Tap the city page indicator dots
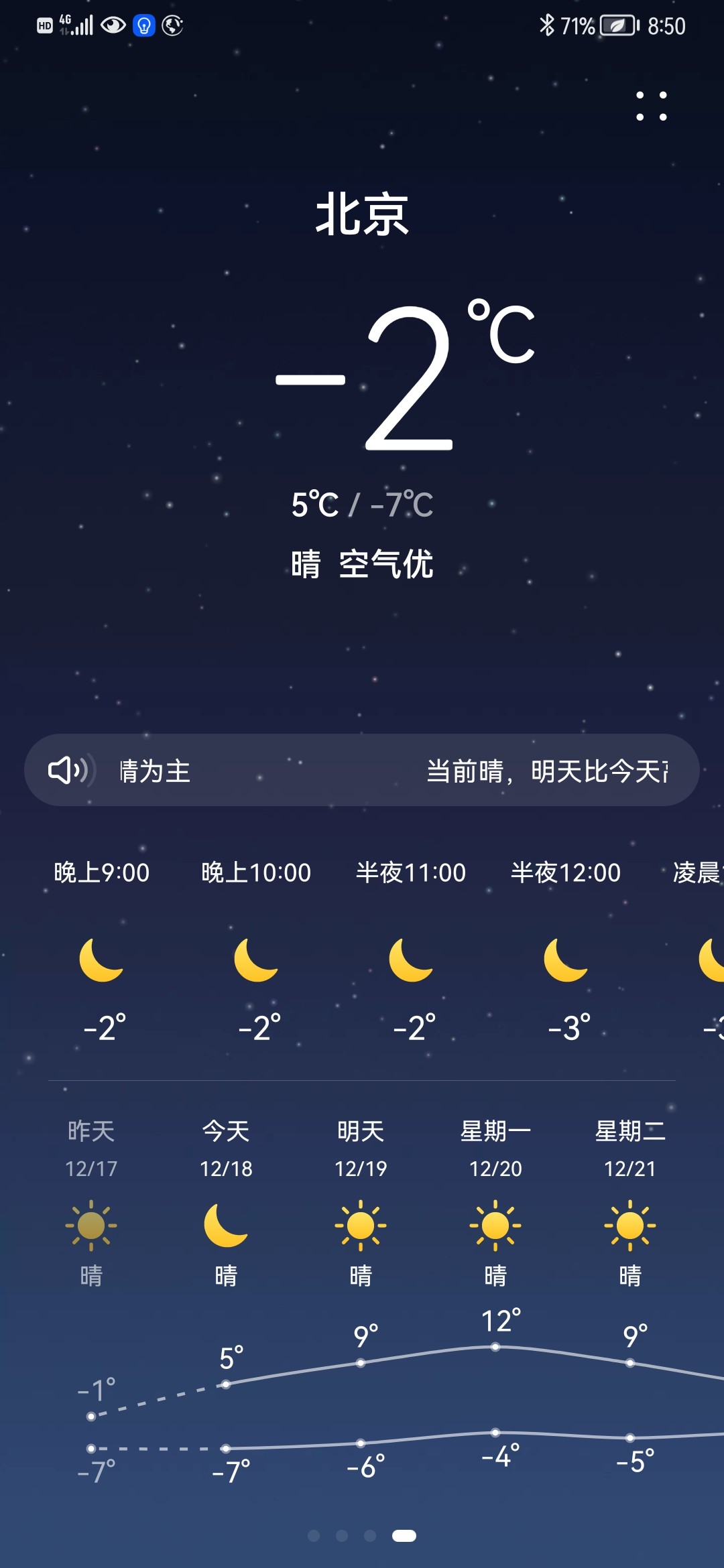Image resolution: width=724 pixels, height=1568 pixels. tap(361, 1536)
